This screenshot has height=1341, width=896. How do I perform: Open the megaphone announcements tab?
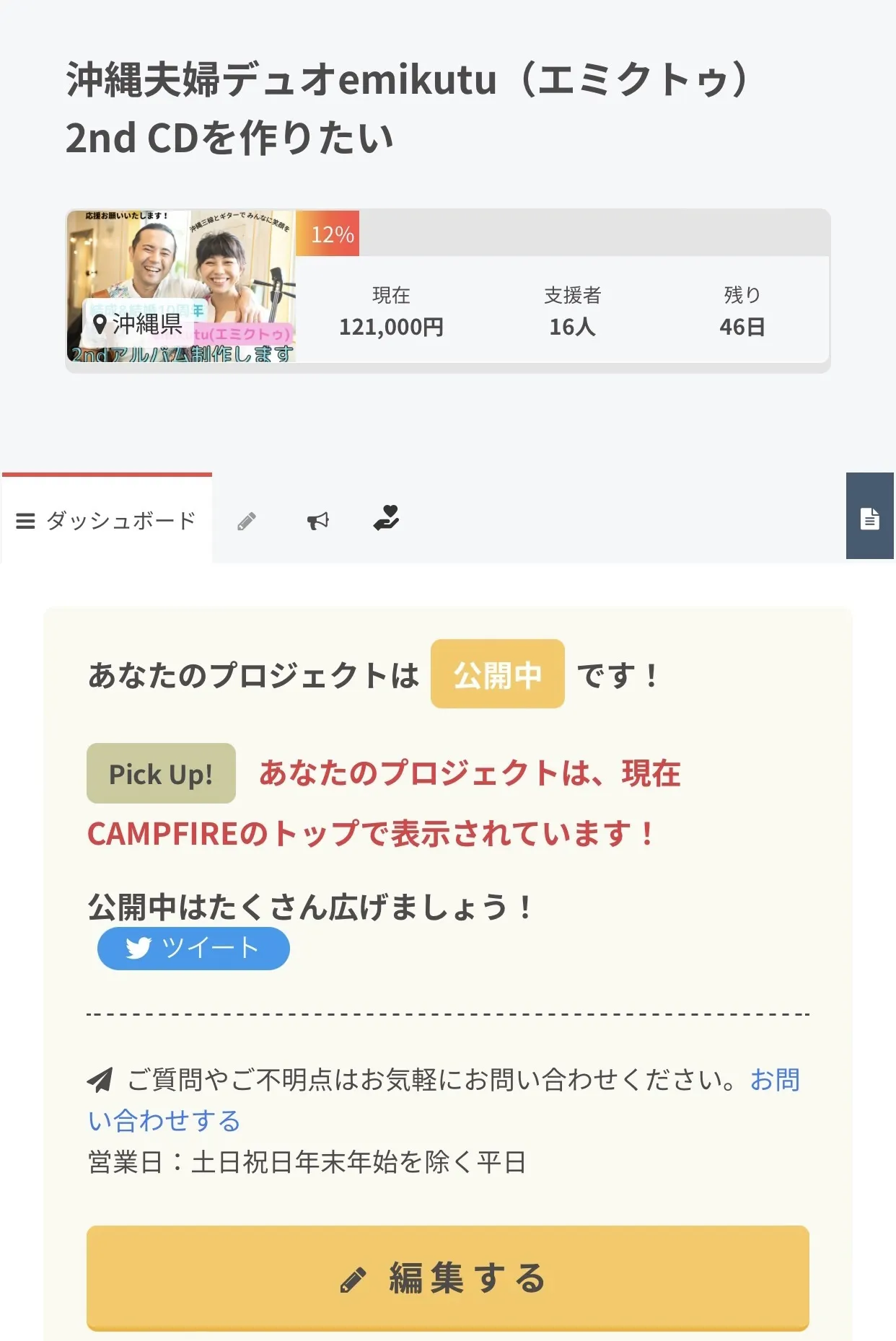tap(317, 520)
